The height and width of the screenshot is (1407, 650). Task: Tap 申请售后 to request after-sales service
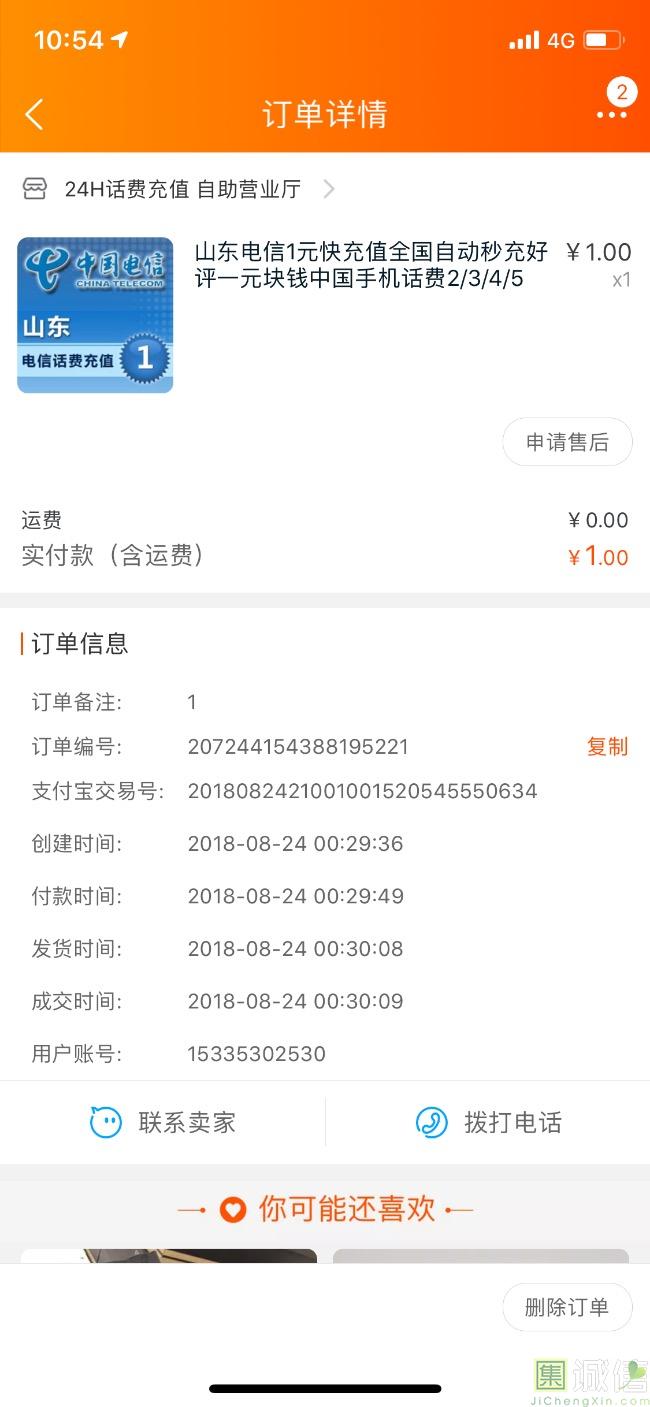[567, 442]
